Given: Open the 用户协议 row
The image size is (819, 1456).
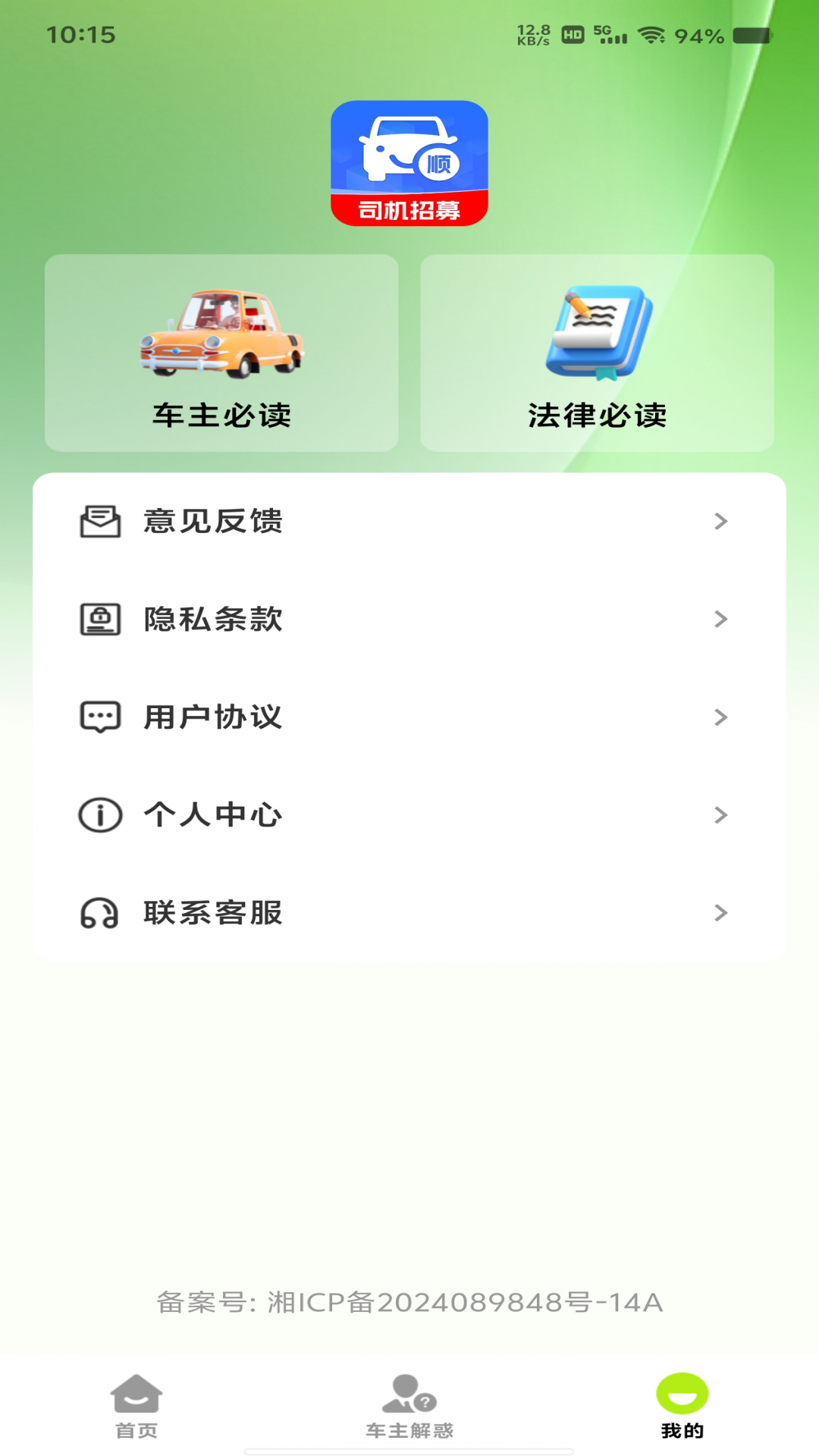Looking at the screenshot, I should (x=409, y=717).
